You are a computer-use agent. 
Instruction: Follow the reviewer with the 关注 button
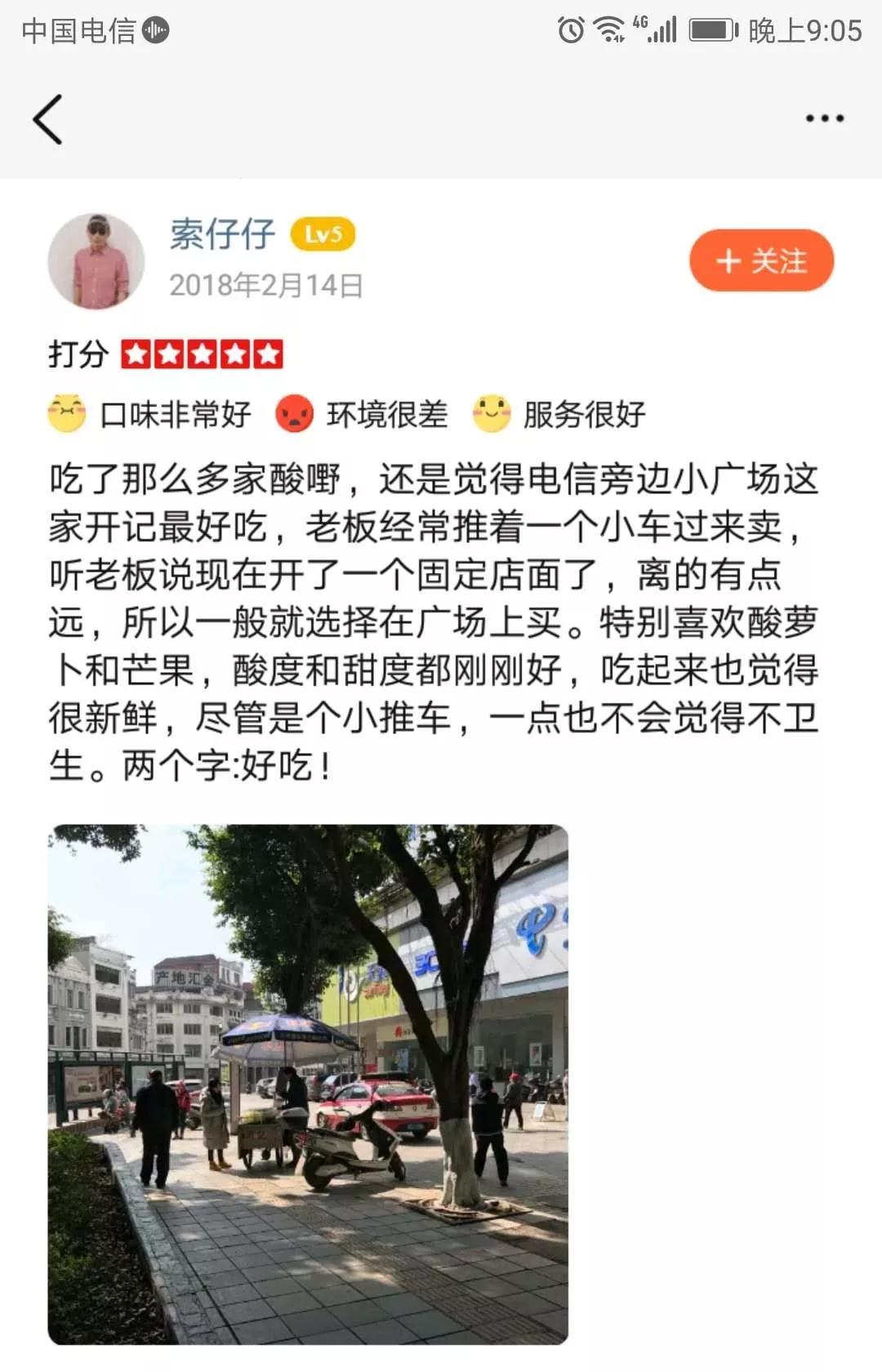pos(761,261)
